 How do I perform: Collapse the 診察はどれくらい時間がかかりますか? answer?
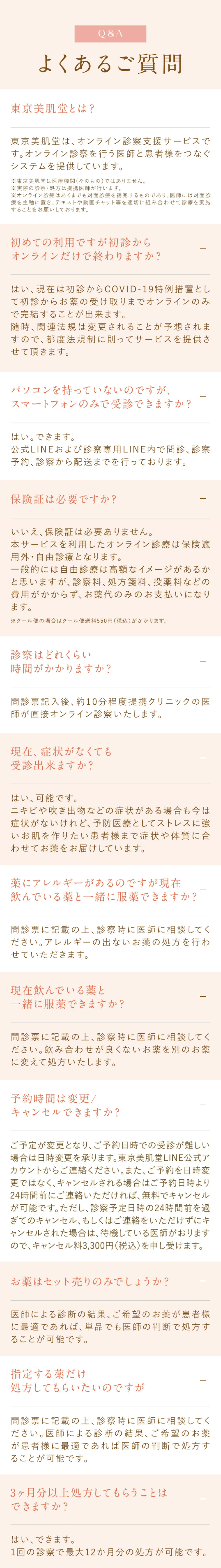pos(203,661)
